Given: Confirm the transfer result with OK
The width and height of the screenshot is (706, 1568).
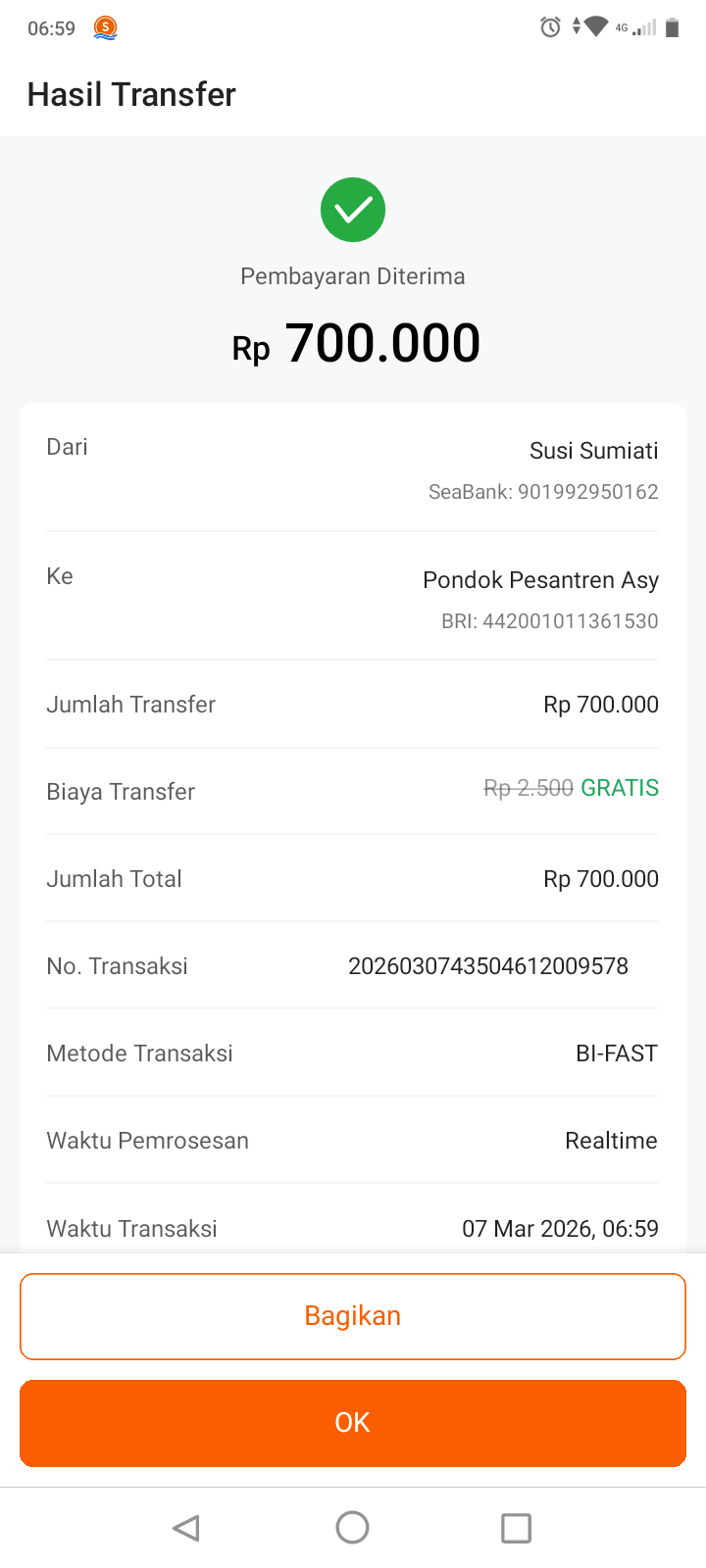Looking at the screenshot, I should (x=353, y=1422).
